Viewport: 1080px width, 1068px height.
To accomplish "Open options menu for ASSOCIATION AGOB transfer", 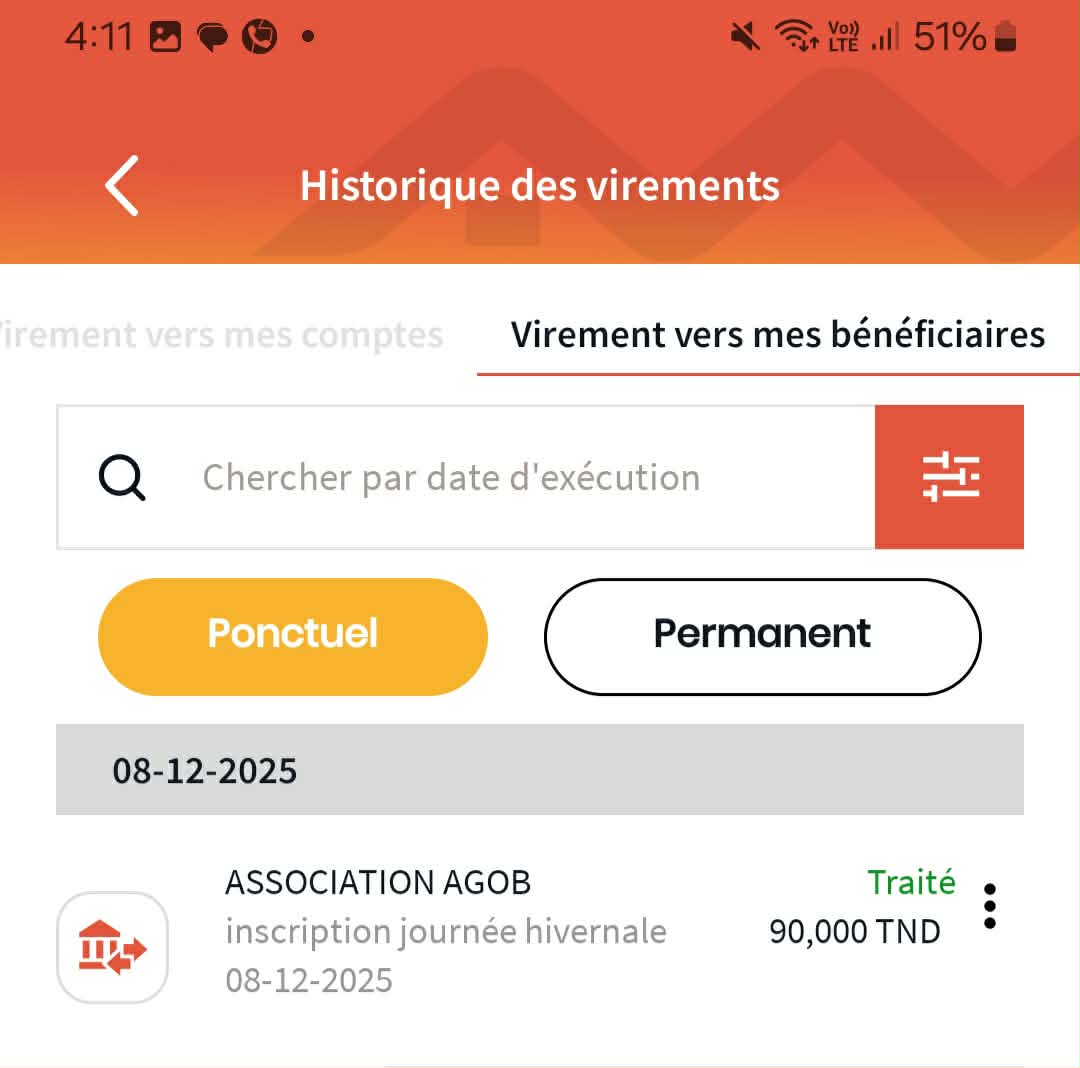I will pos(989,907).
